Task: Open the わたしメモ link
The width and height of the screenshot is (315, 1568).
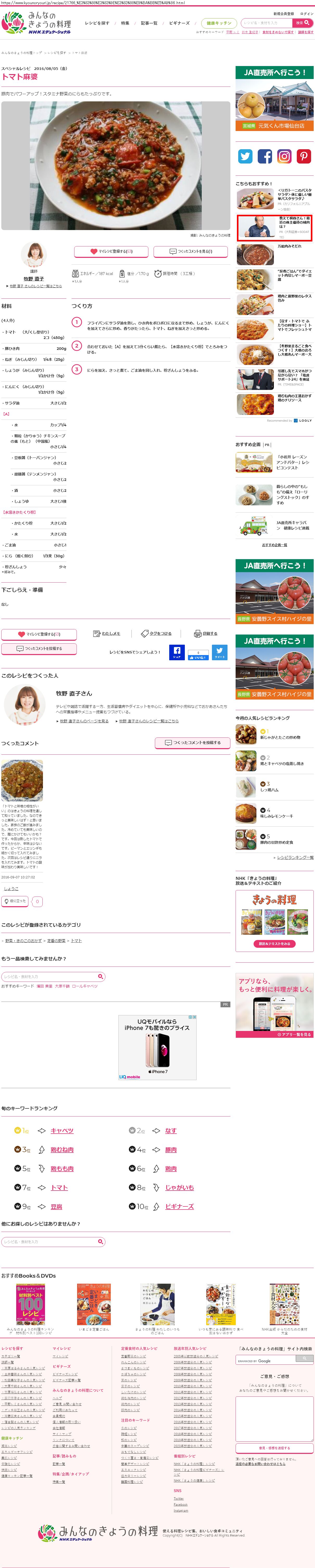Action: (x=107, y=633)
